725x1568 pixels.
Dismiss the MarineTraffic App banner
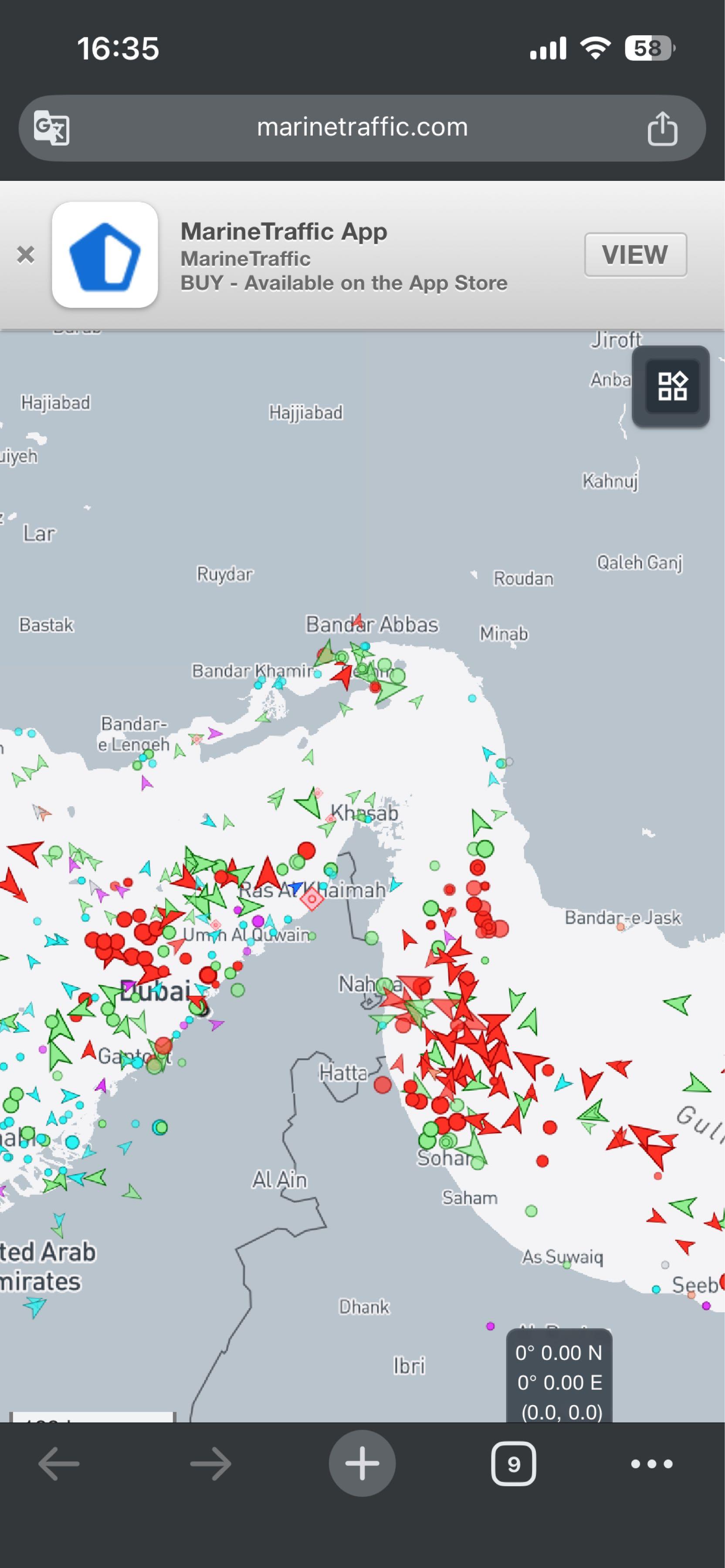click(26, 254)
